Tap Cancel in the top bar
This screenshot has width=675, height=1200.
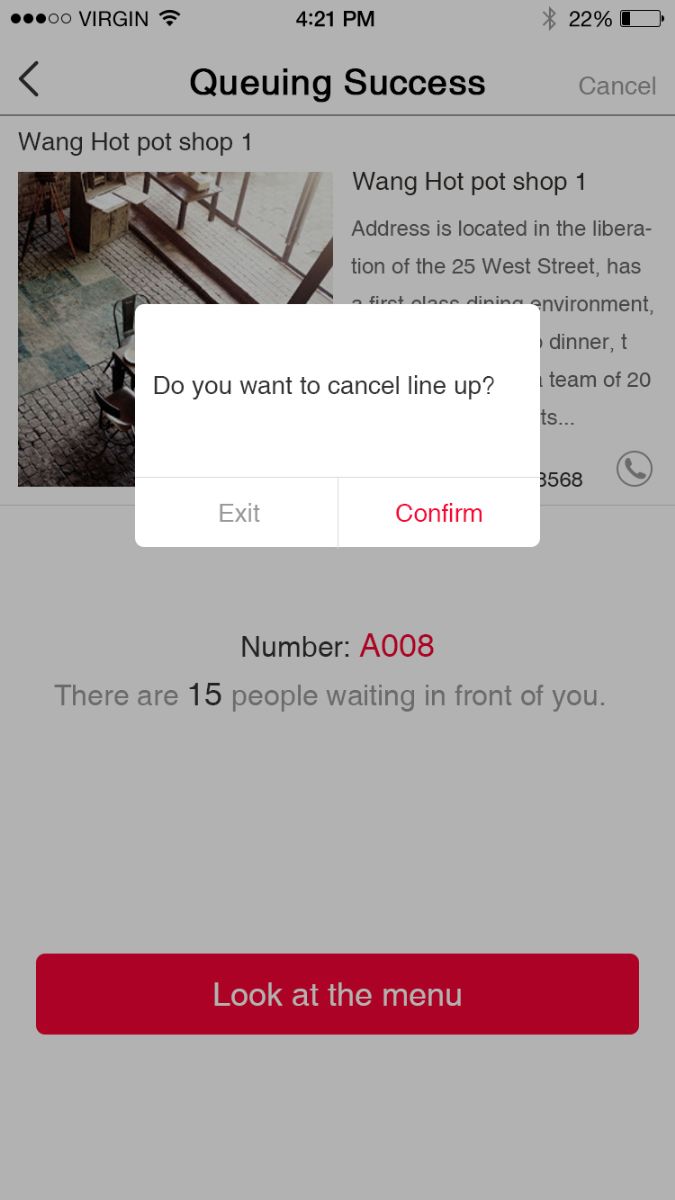[x=616, y=86]
